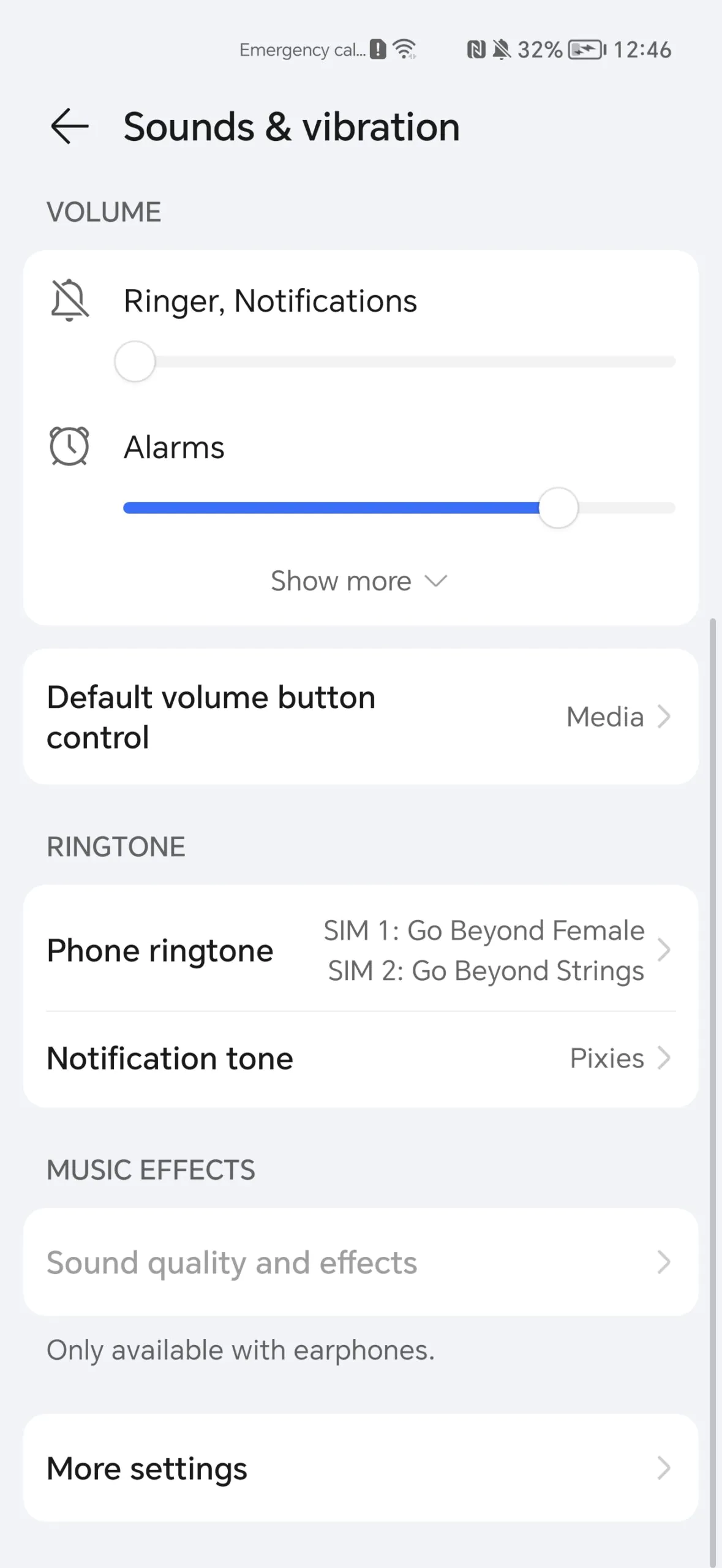Open Default volume button control
This screenshot has height=1568, width=722.
tap(361, 717)
